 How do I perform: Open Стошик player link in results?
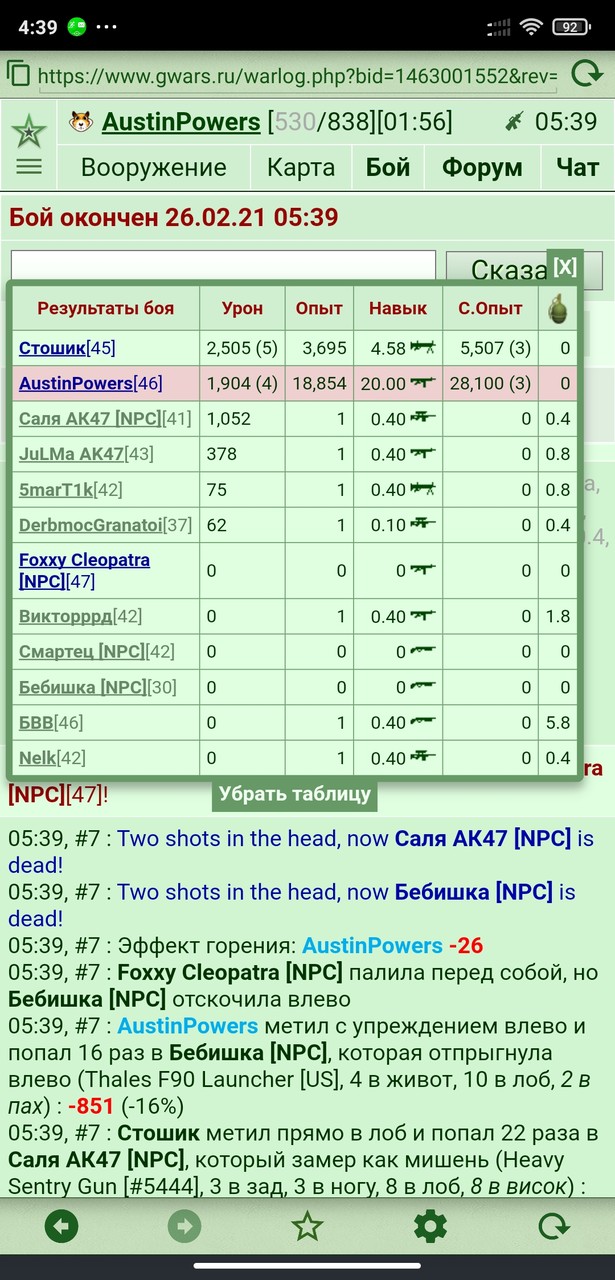[52, 348]
